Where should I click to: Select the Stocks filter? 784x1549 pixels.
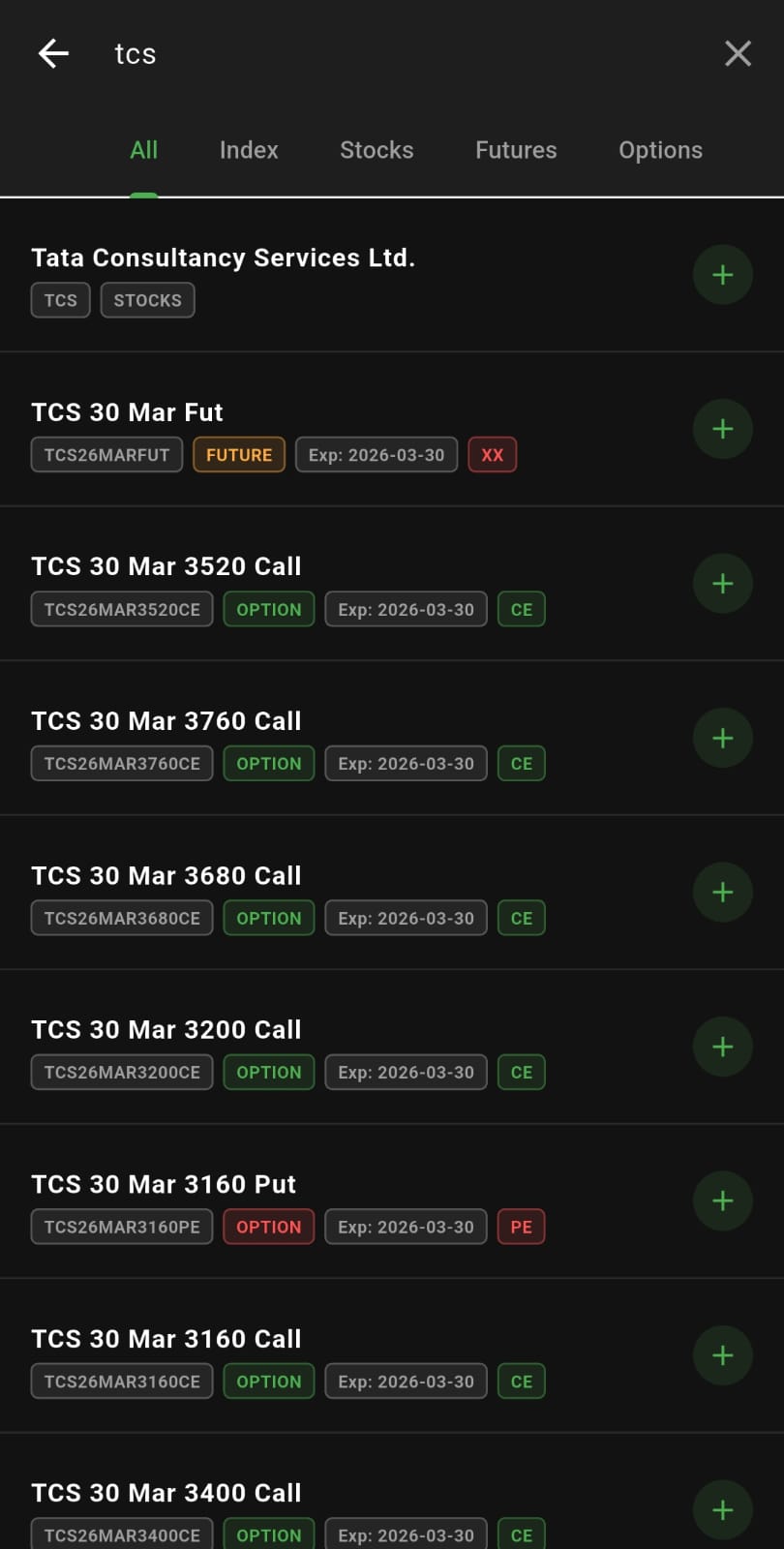click(x=377, y=150)
